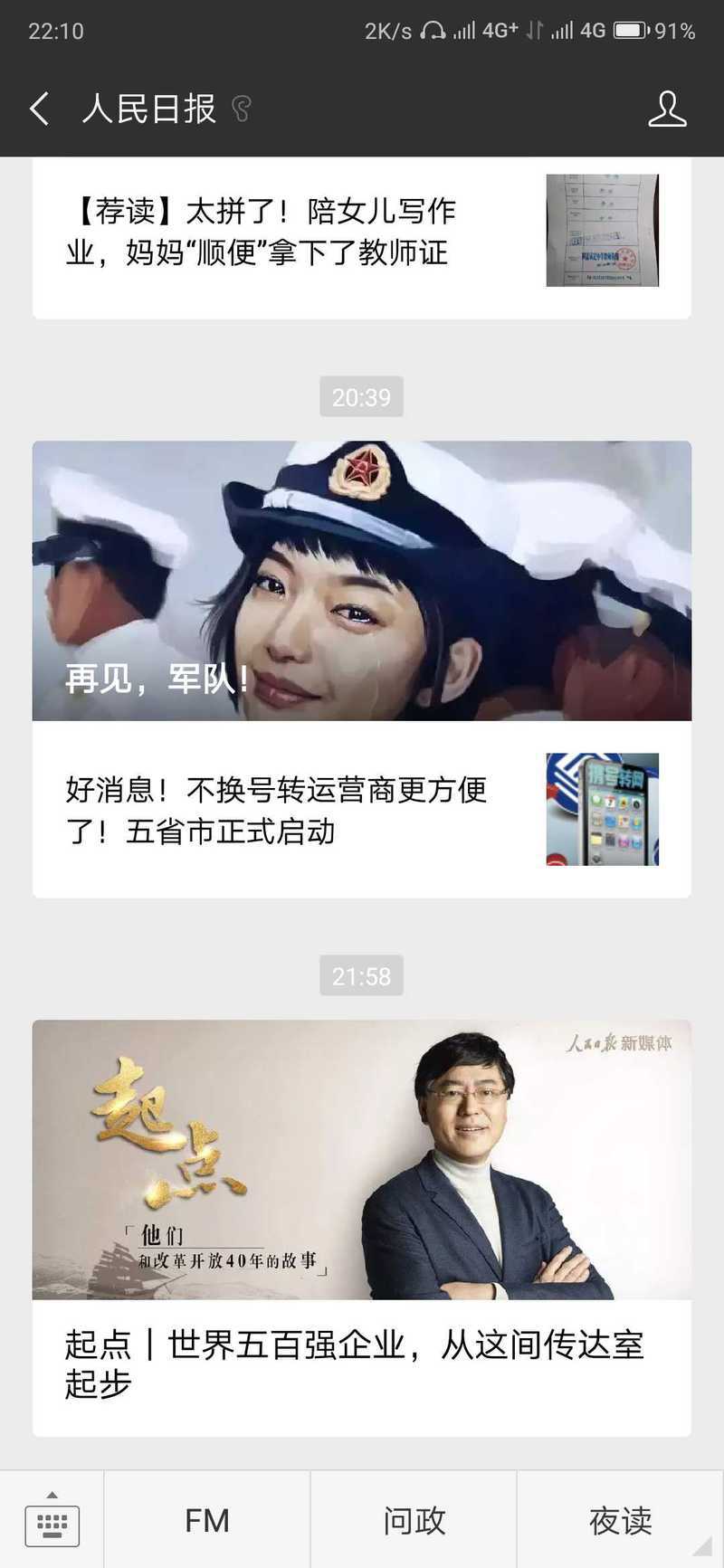
Task: Switch keyboard input mode via keyboard icon
Action: (x=52, y=1522)
